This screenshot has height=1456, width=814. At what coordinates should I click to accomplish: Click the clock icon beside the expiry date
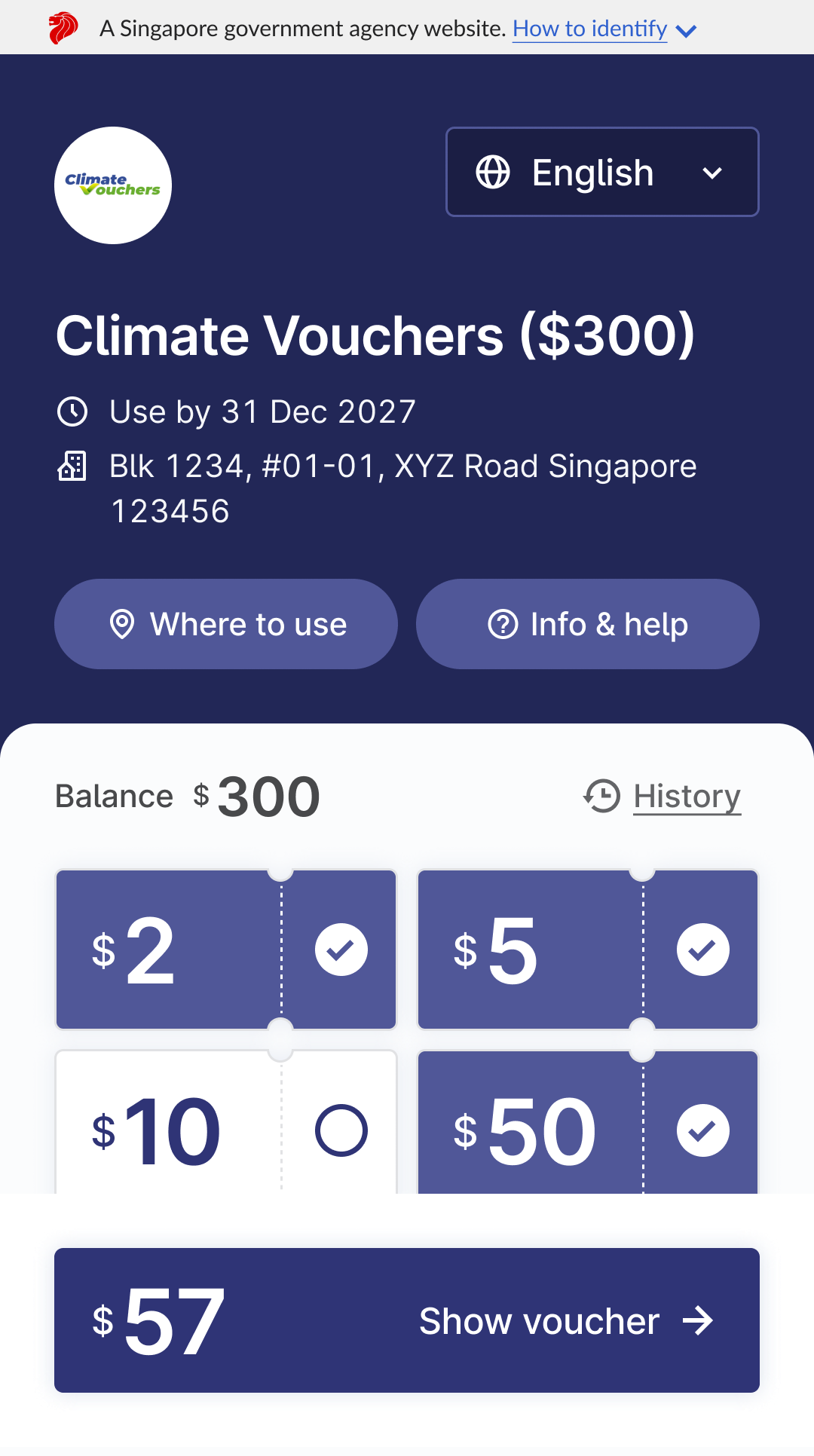pos(72,411)
